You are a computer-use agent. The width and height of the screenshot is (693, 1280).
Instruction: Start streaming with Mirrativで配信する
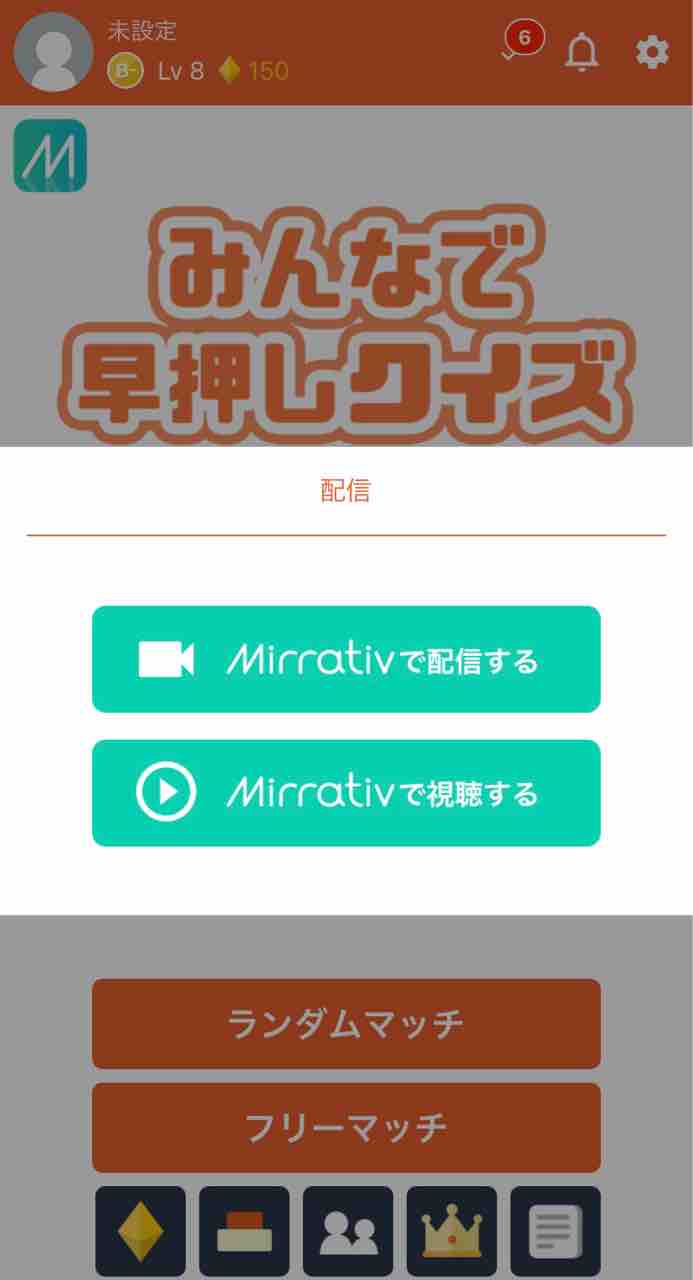pos(346,659)
